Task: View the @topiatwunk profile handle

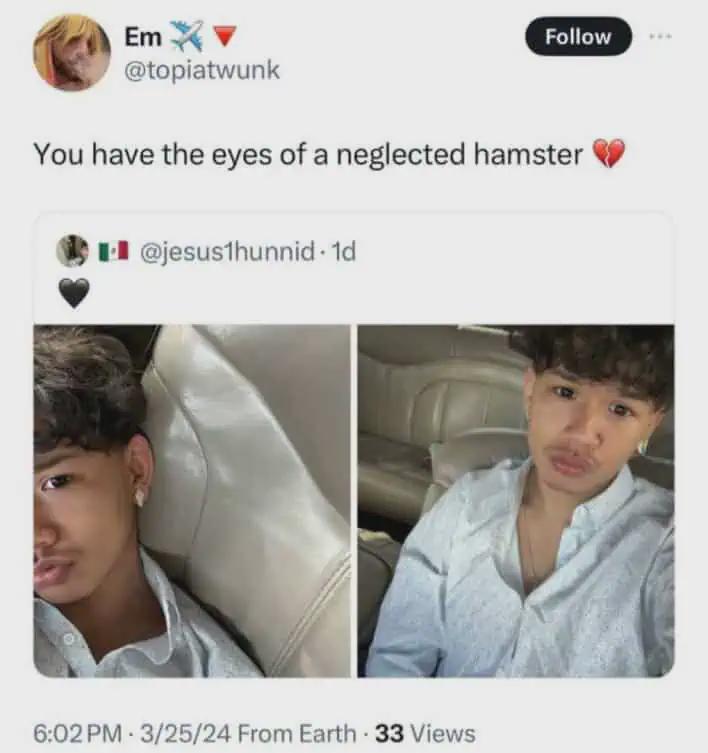Action: (201, 69)
